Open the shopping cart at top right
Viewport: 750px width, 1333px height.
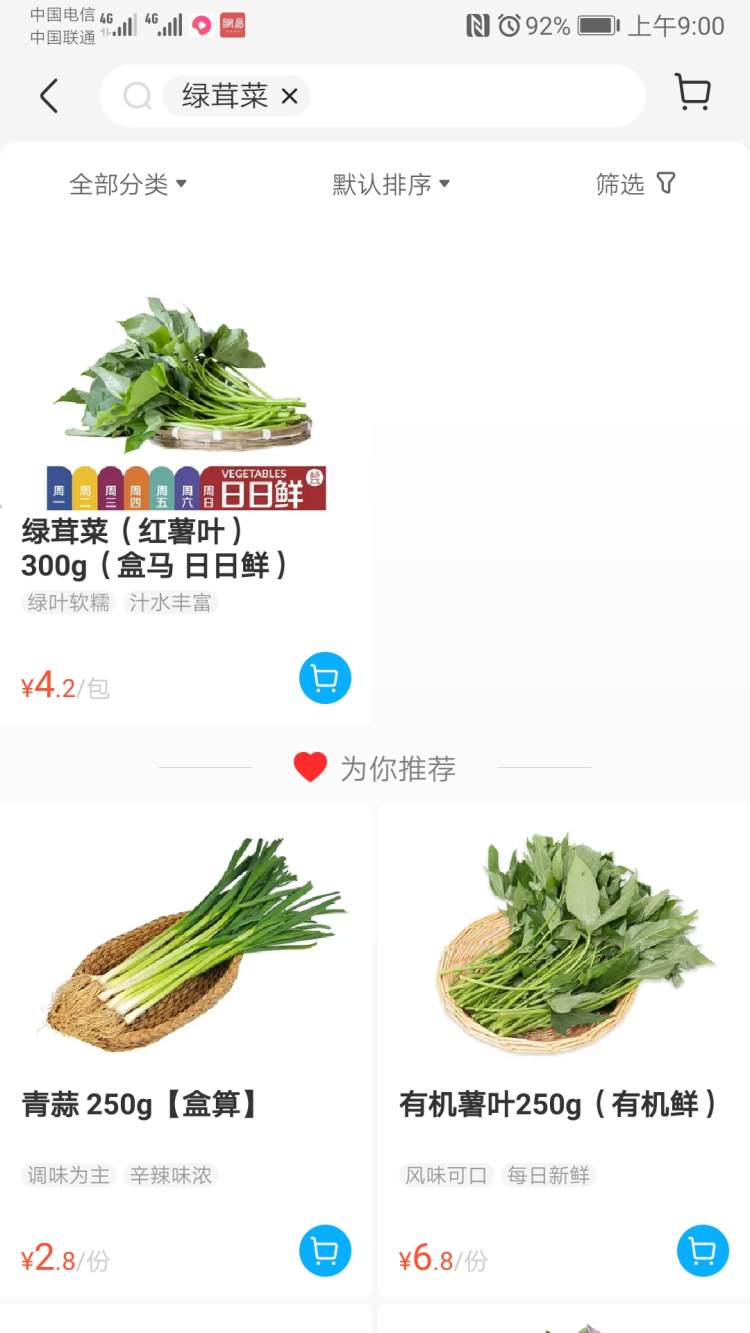[692, 93]
